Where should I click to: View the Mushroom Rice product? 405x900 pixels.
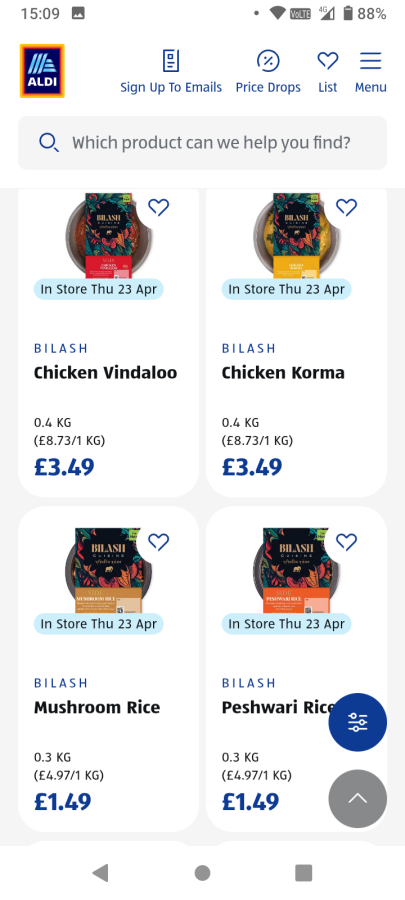108,669
